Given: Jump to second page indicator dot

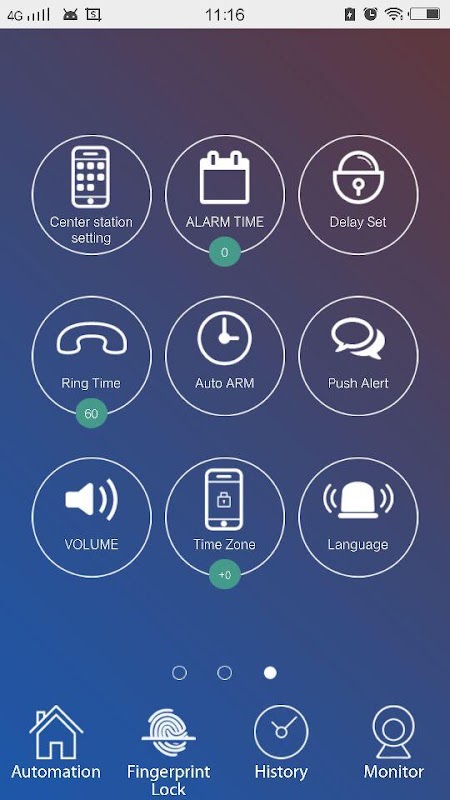Looking at the screenshot, I should click(x=224, y=673).
